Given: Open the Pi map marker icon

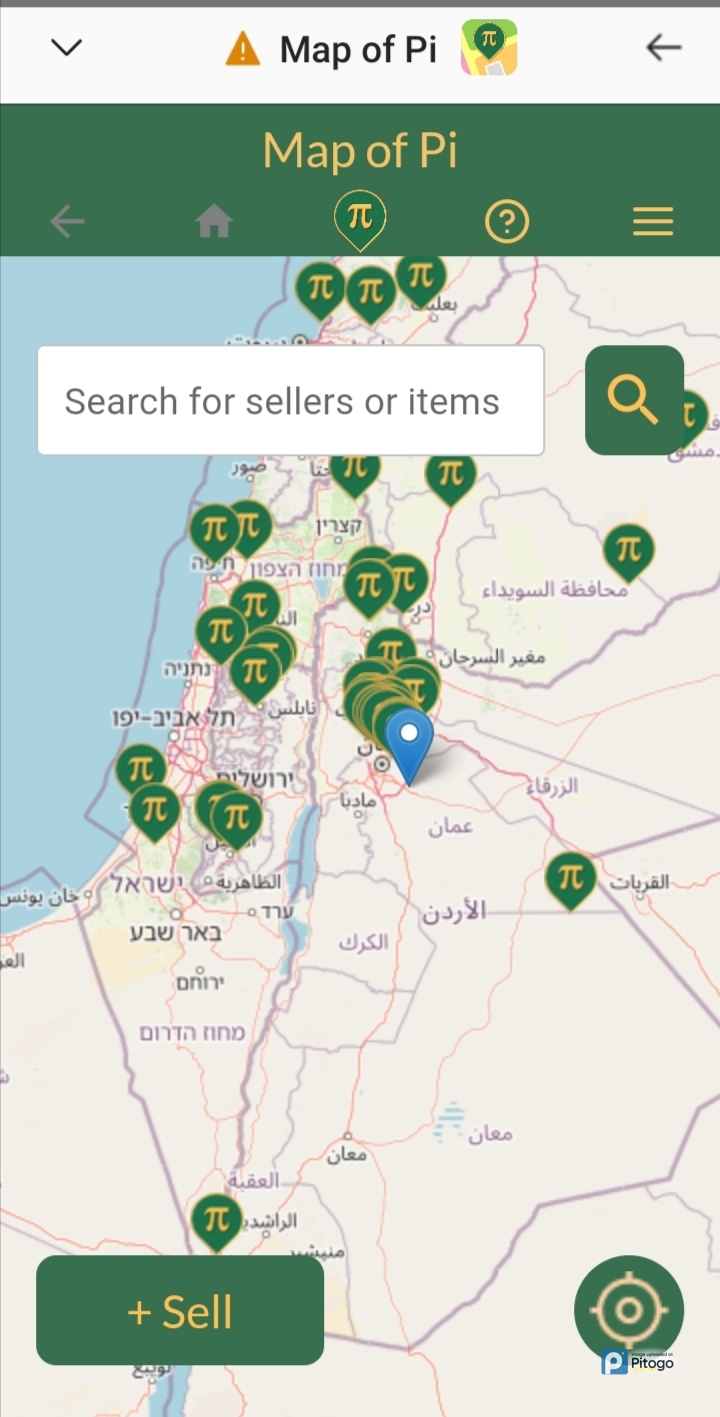Looking at the screenshot, I should coord(360,218).
